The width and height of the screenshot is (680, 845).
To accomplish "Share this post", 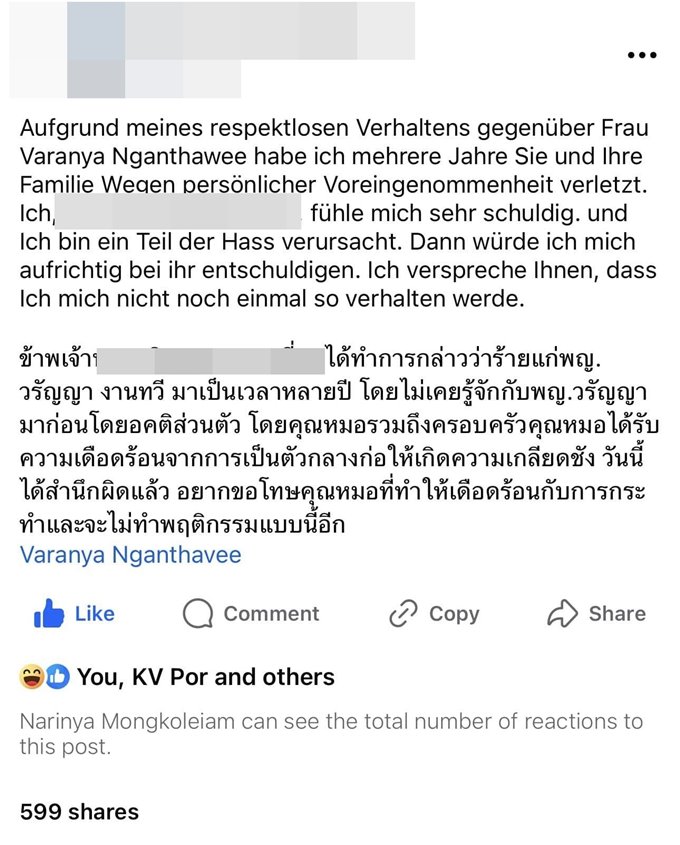I will coord(596,613).
